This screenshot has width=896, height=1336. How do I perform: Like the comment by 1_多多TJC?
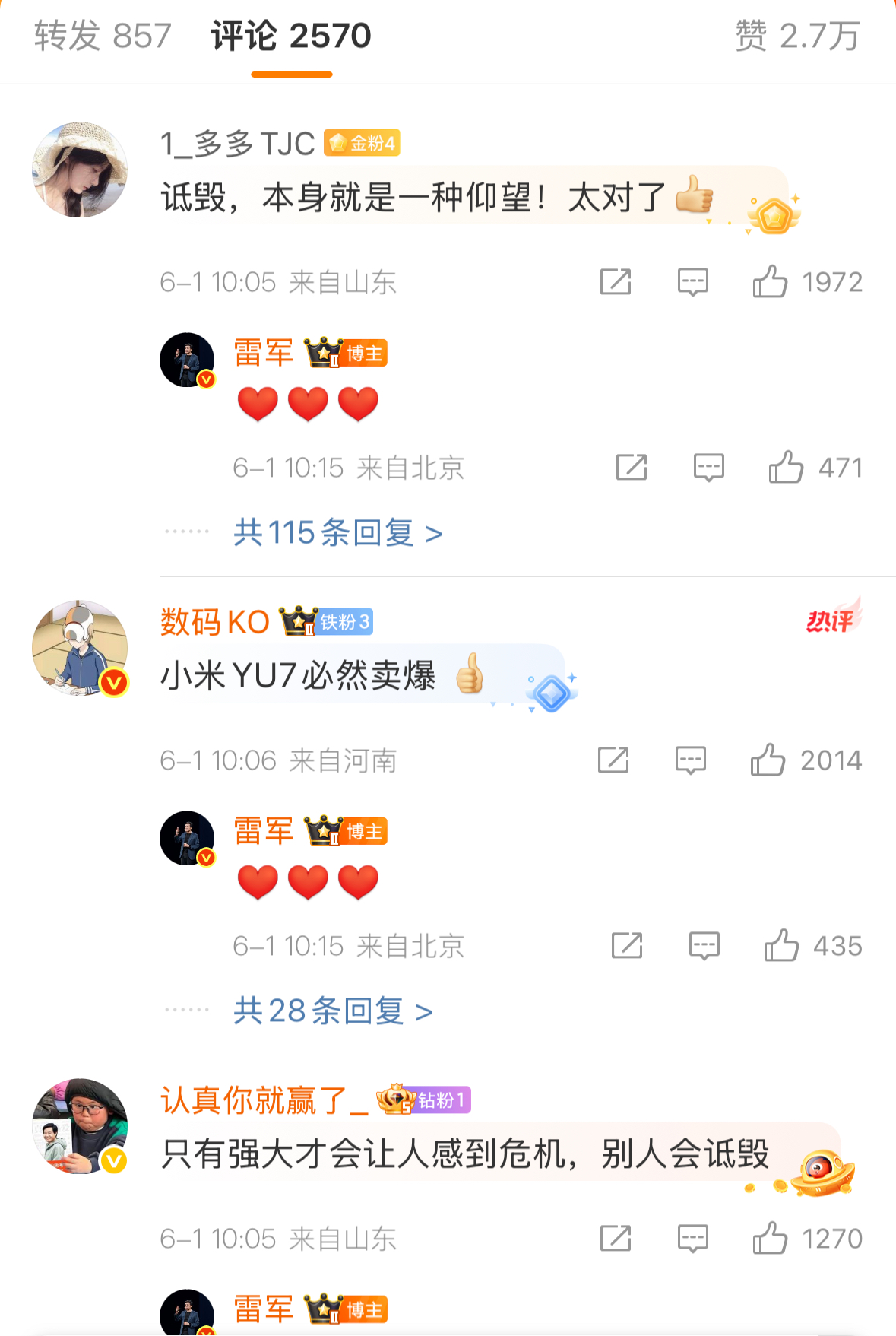tap(770, 282)
